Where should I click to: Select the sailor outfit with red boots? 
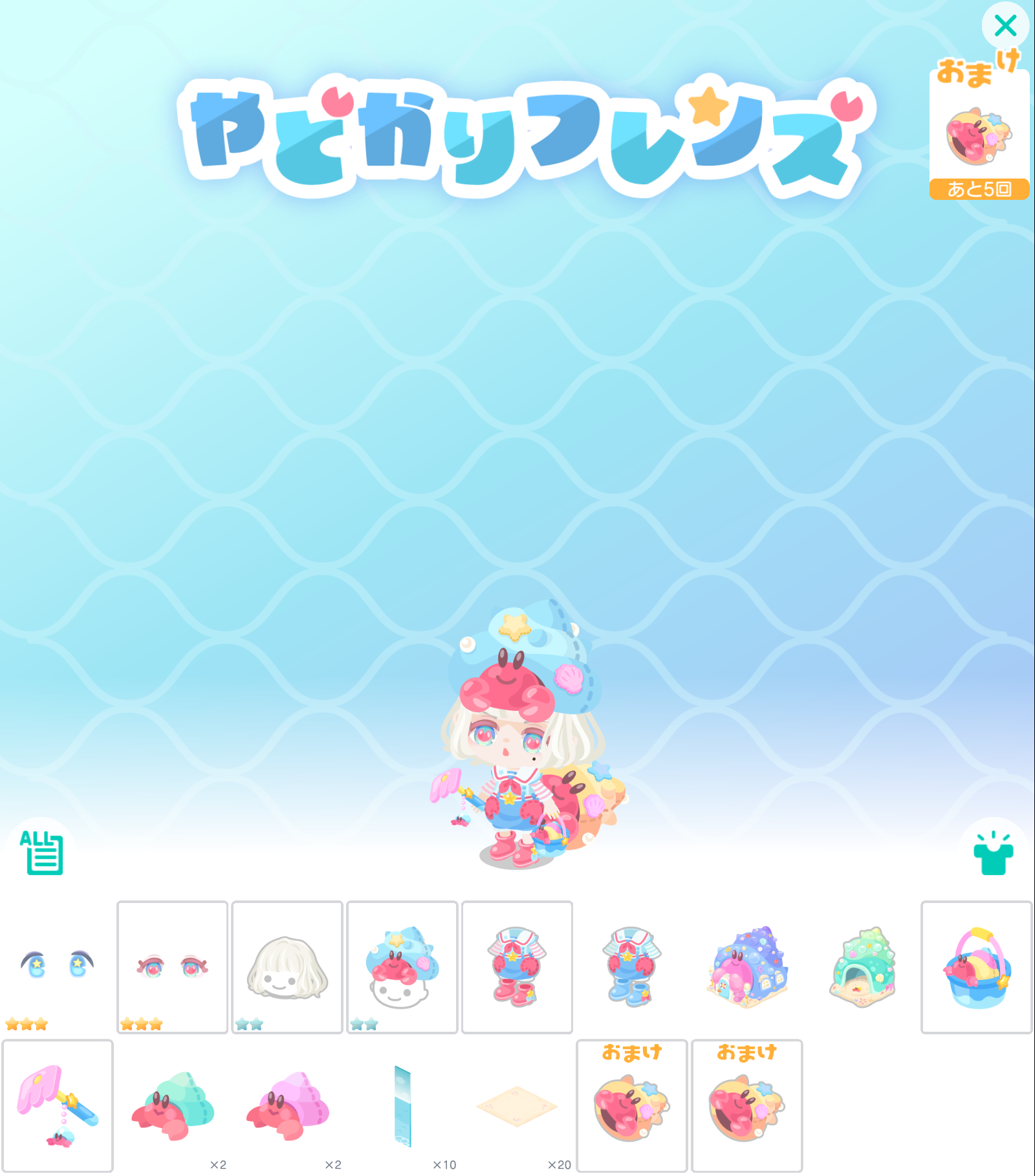point(517,966)
